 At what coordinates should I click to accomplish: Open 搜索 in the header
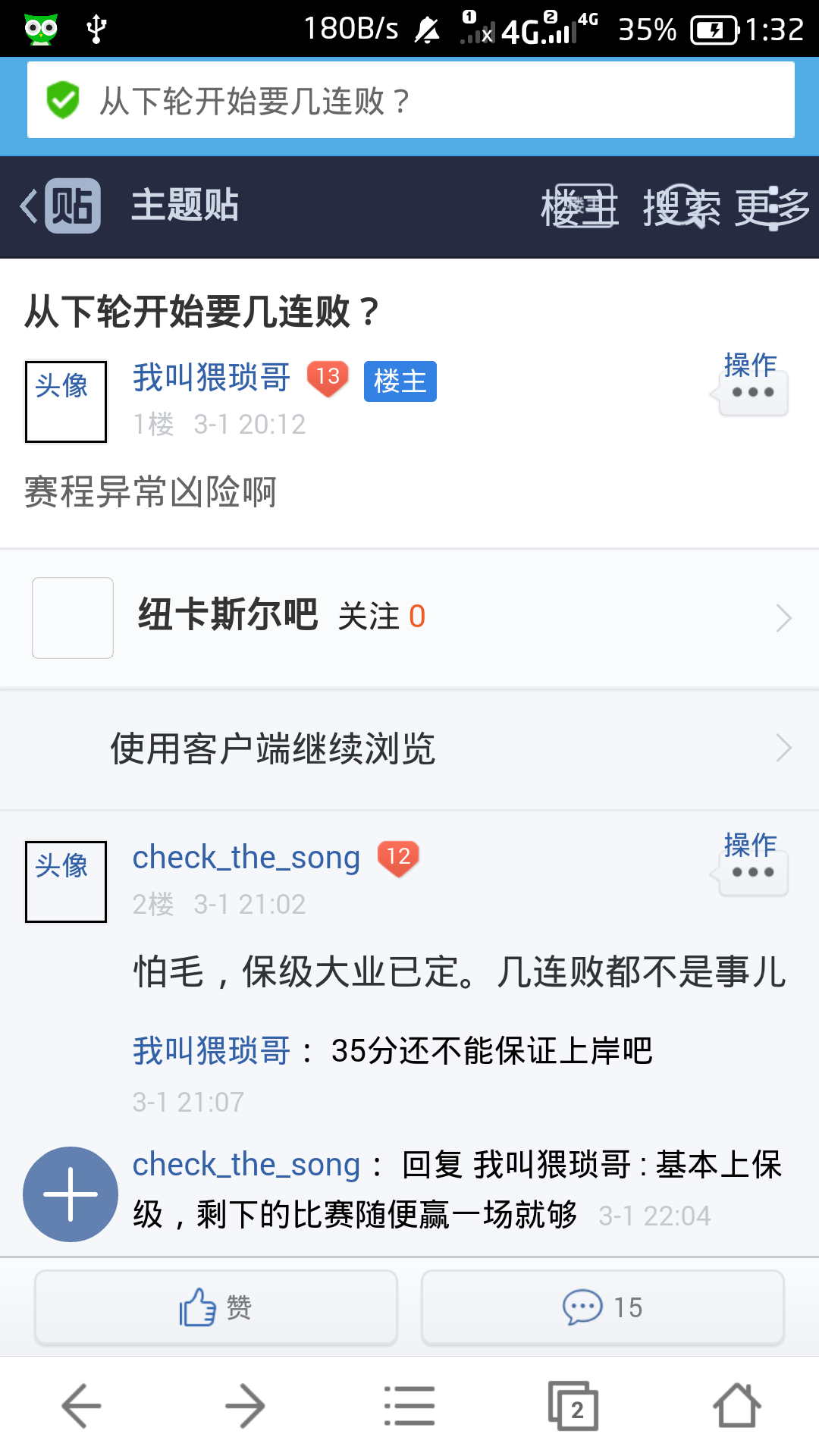coord(681,206)
